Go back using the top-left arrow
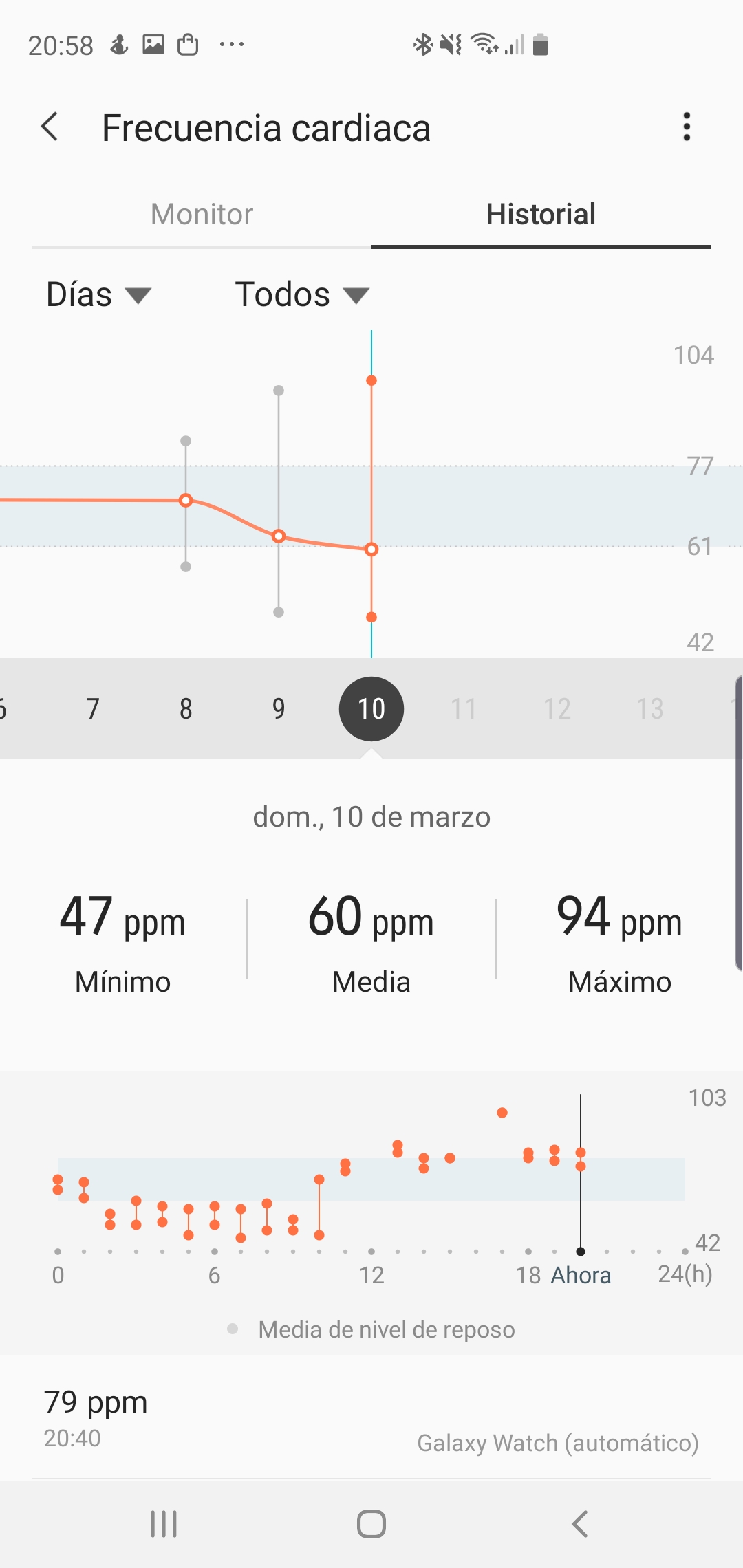Viewport: 743px width, 1568px height. click(x=50, y=127)
